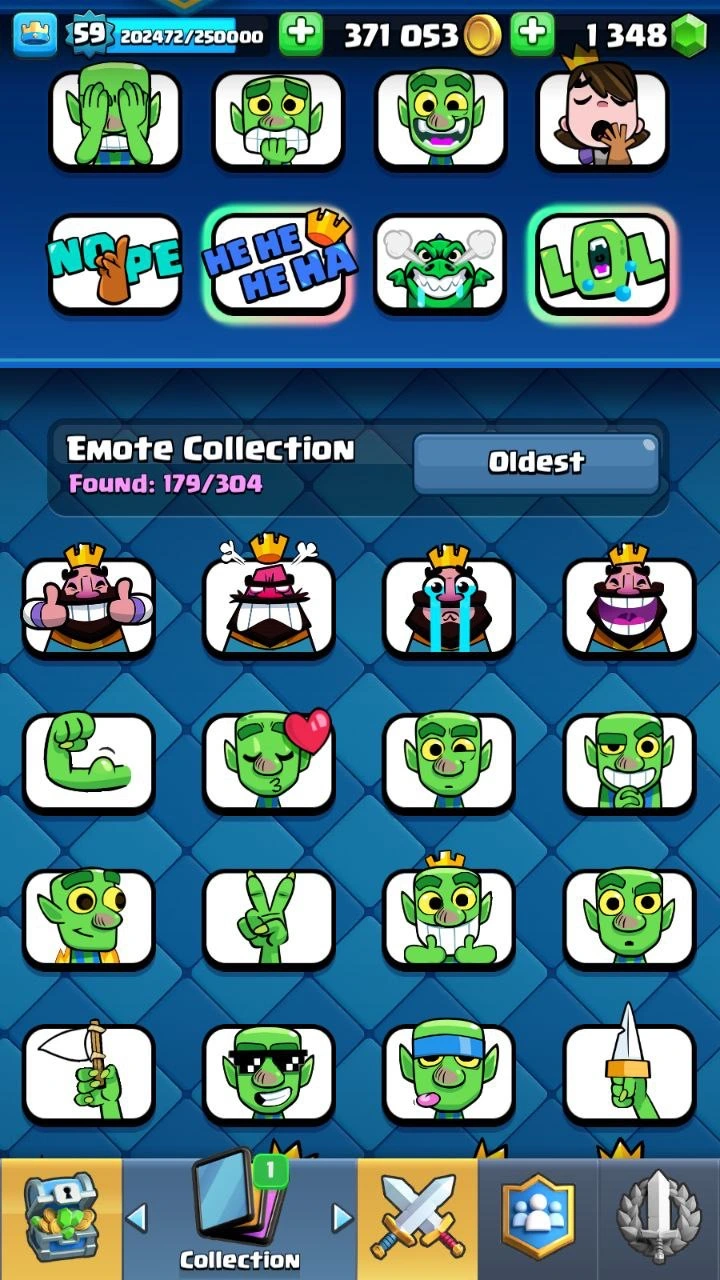
Task: Tap the plus button to buy gems
Action: tap(532, 35)
